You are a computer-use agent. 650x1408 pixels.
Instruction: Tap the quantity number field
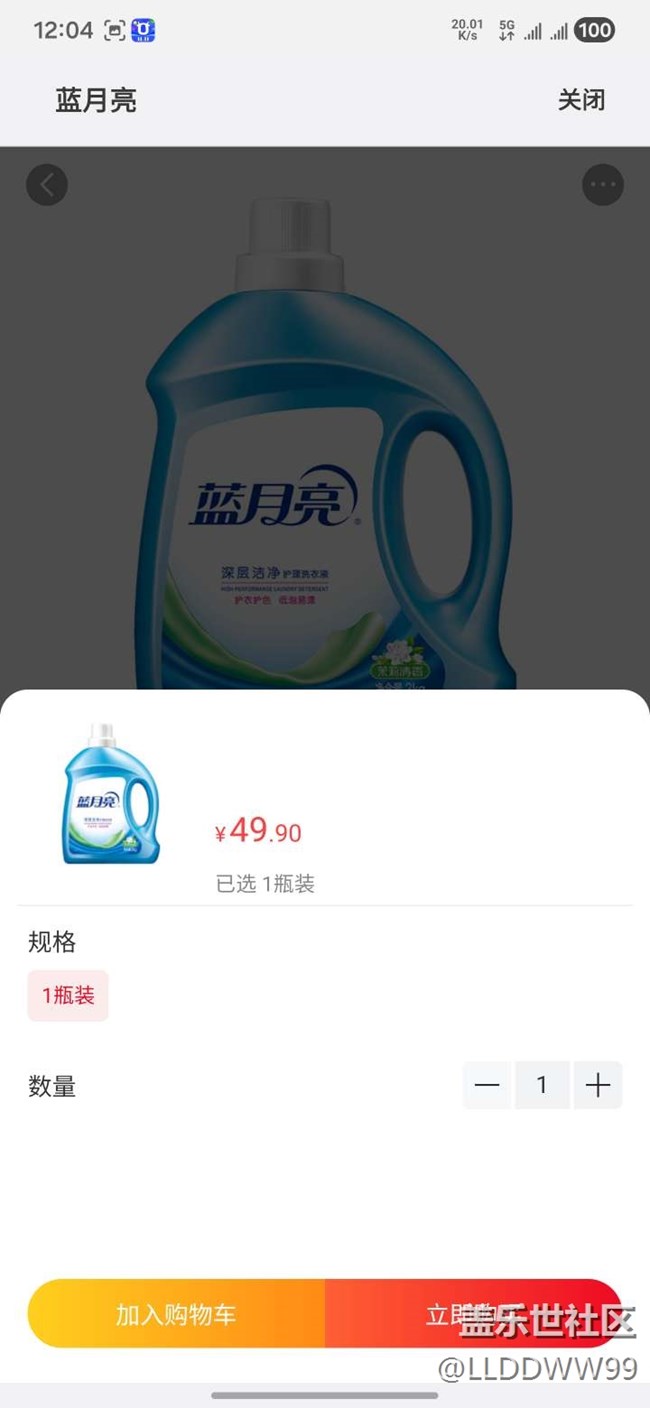click(542, 1085)
